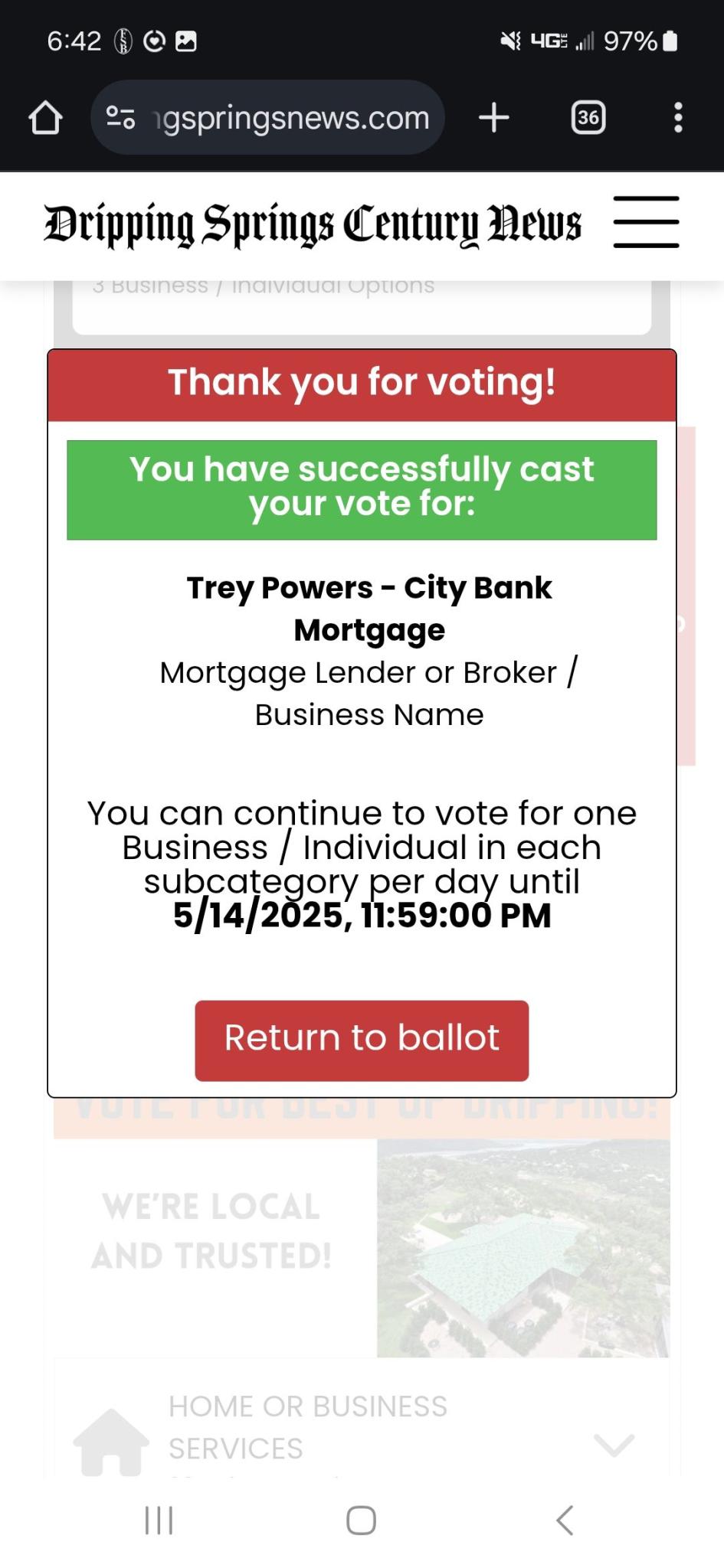Open the site hamburger menu
This screenshot has height=1568, width=724.
coord(646,222)
